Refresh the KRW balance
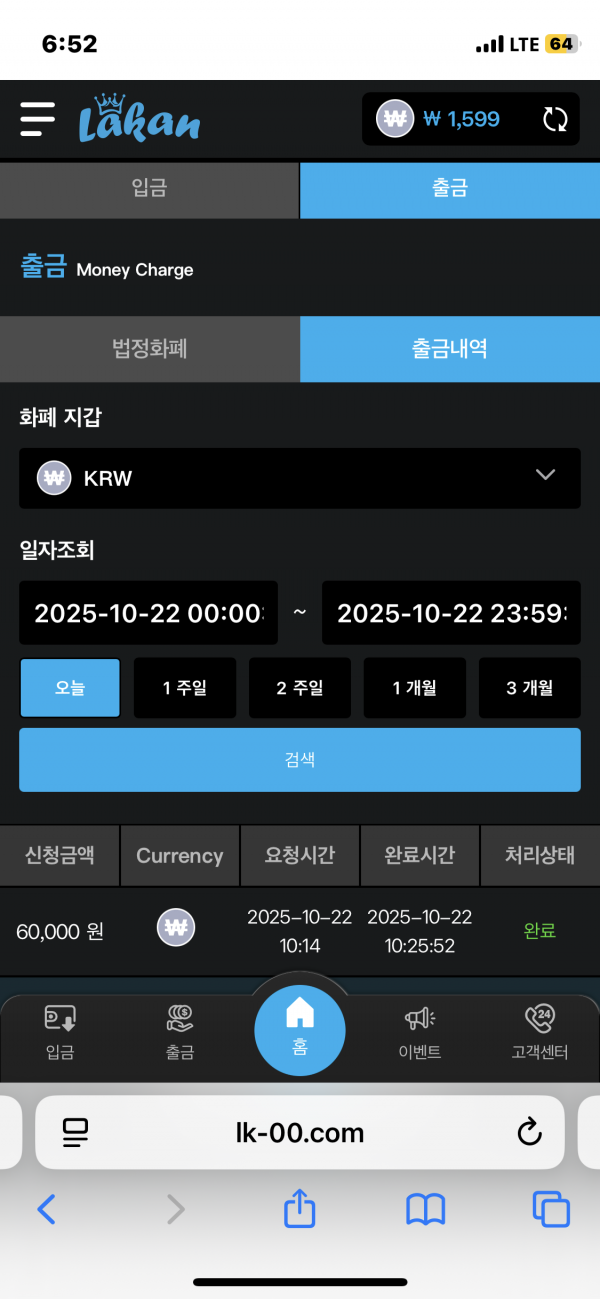Viewport: 600px width, 1299px height. coord(554,120)
